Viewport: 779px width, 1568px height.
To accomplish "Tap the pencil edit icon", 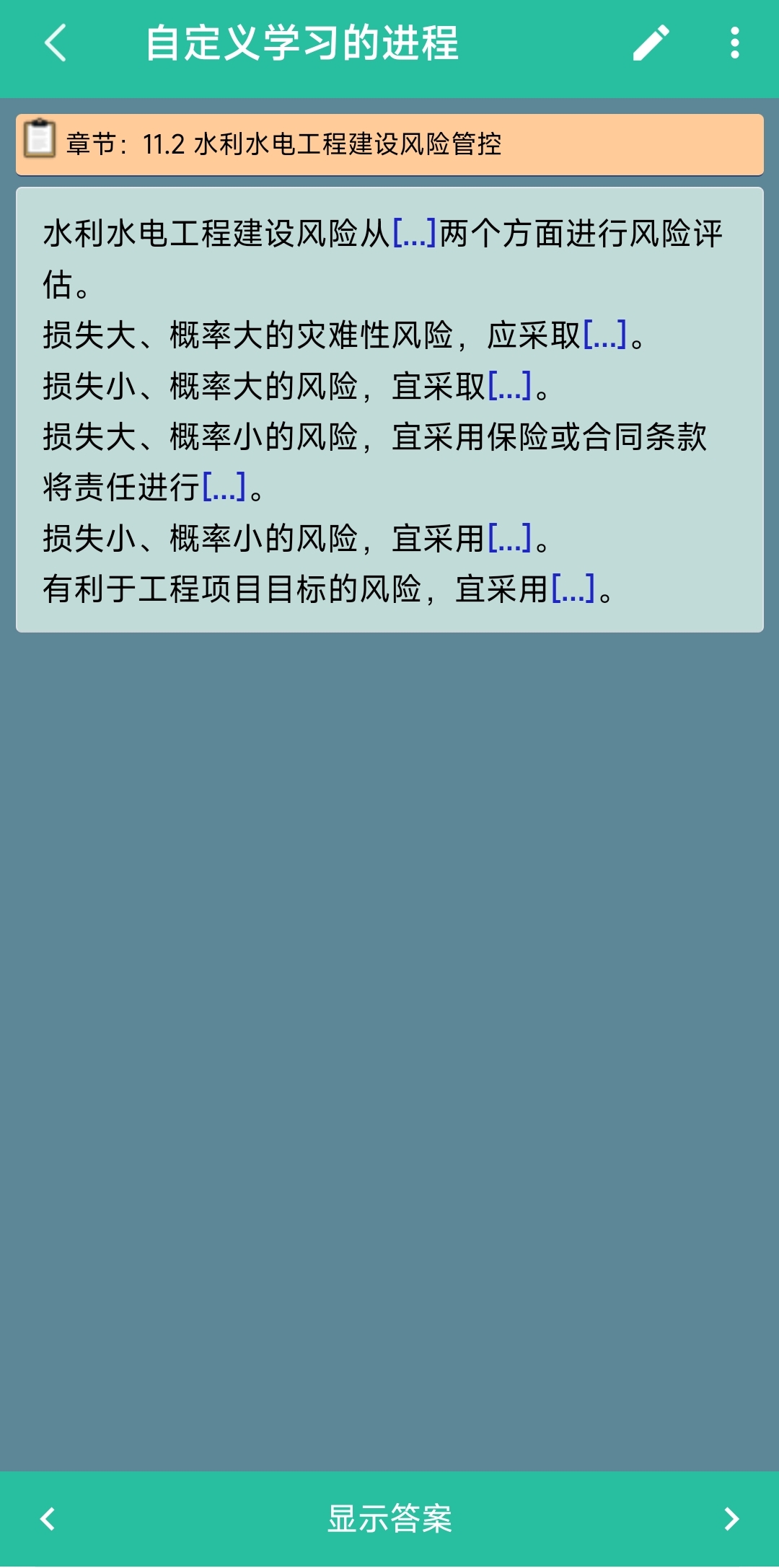I will 651,43.
